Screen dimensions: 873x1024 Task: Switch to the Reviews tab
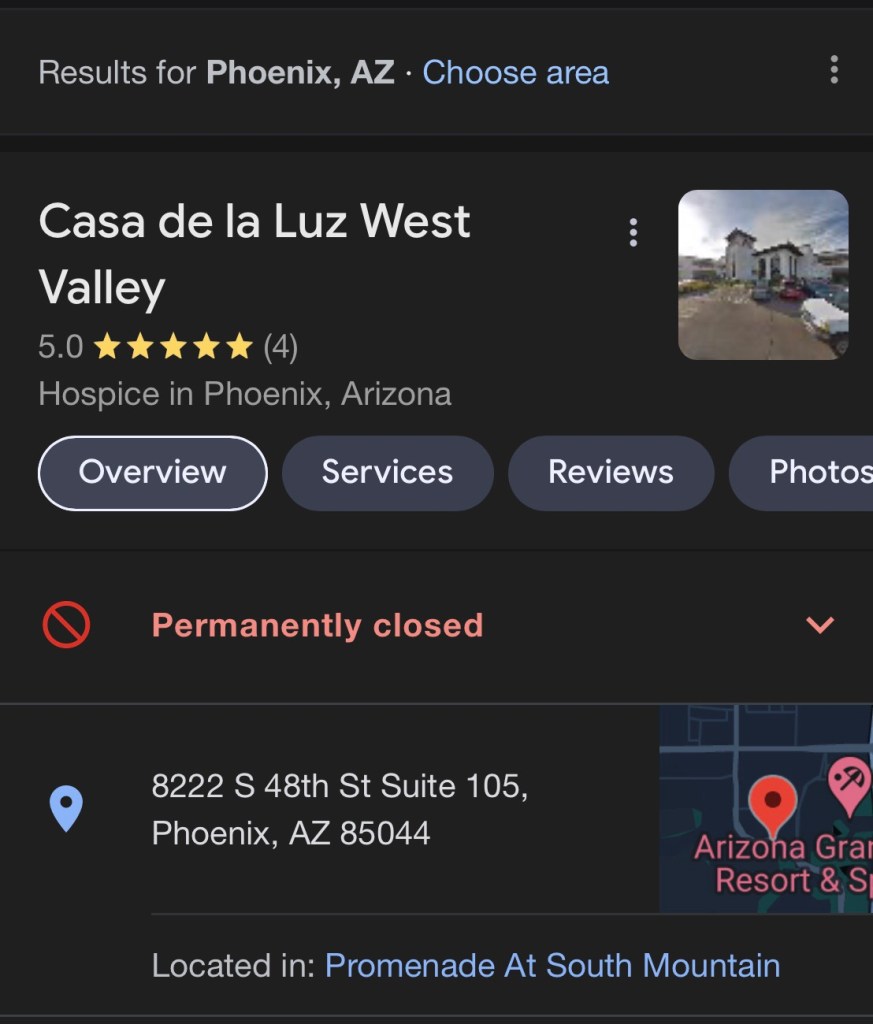click(611, 473)
